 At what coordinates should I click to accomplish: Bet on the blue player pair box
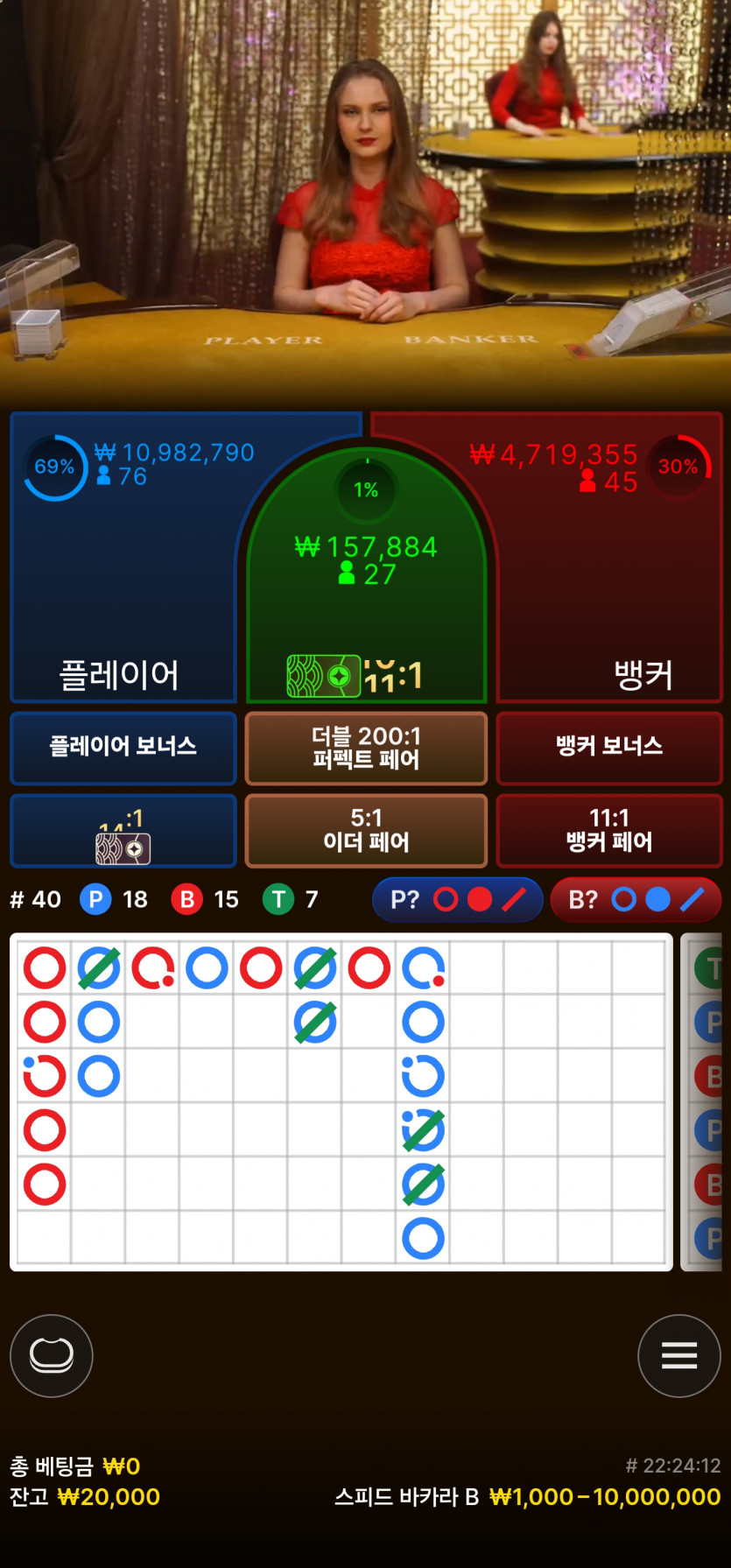click(123, 830)
